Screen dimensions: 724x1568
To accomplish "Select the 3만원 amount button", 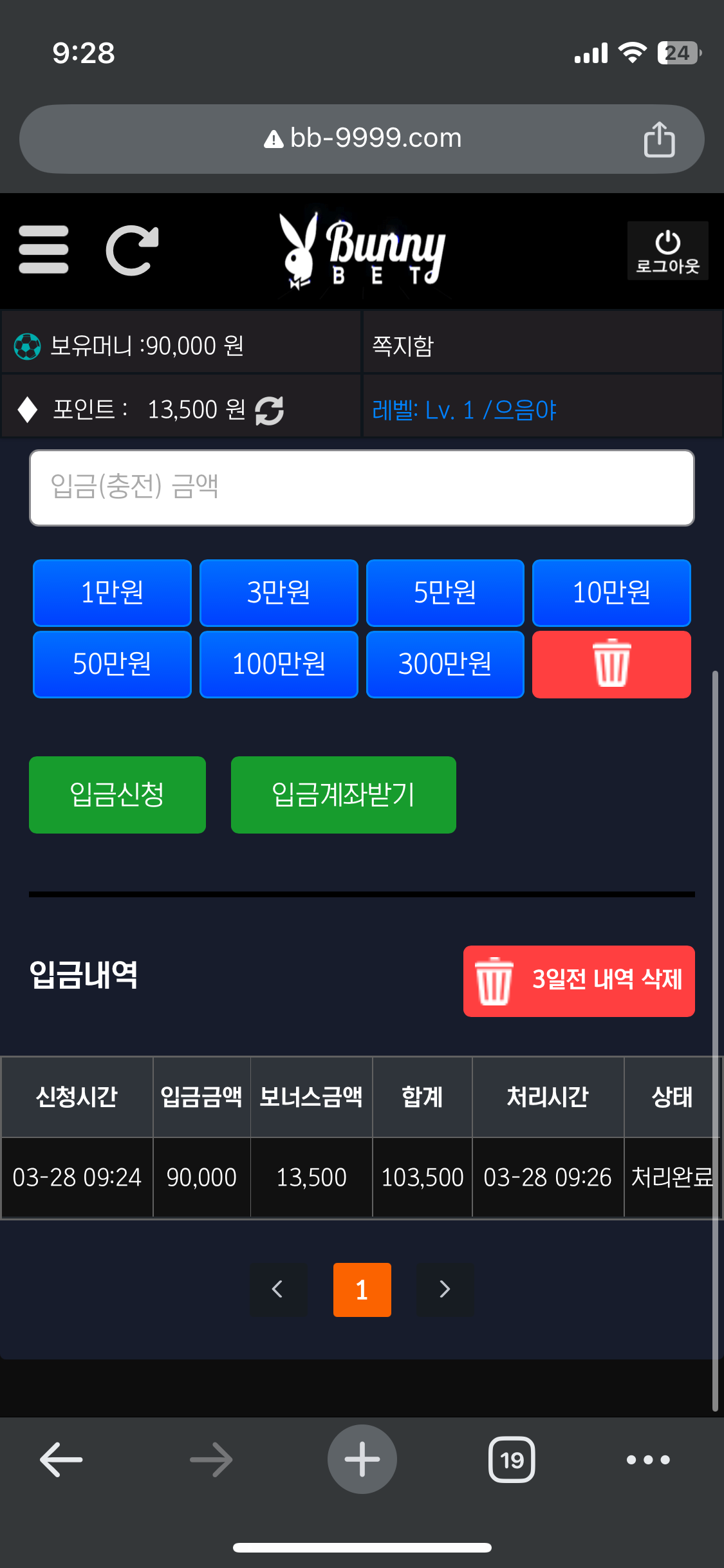I will [279, 593].
